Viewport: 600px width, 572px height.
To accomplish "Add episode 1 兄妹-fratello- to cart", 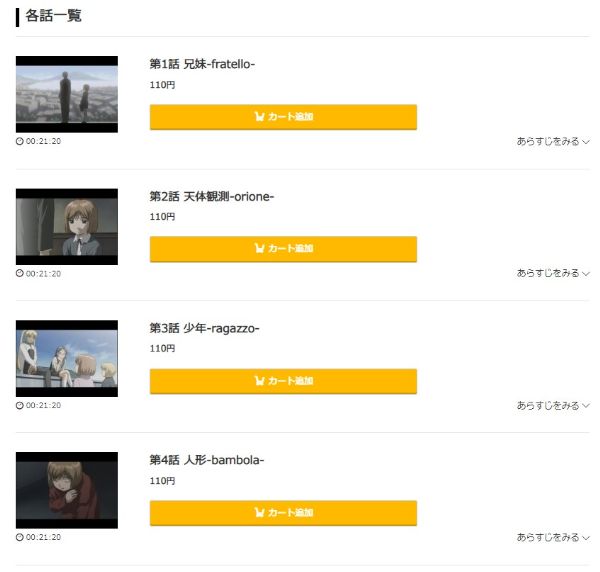I will click(x=283, y=117).
